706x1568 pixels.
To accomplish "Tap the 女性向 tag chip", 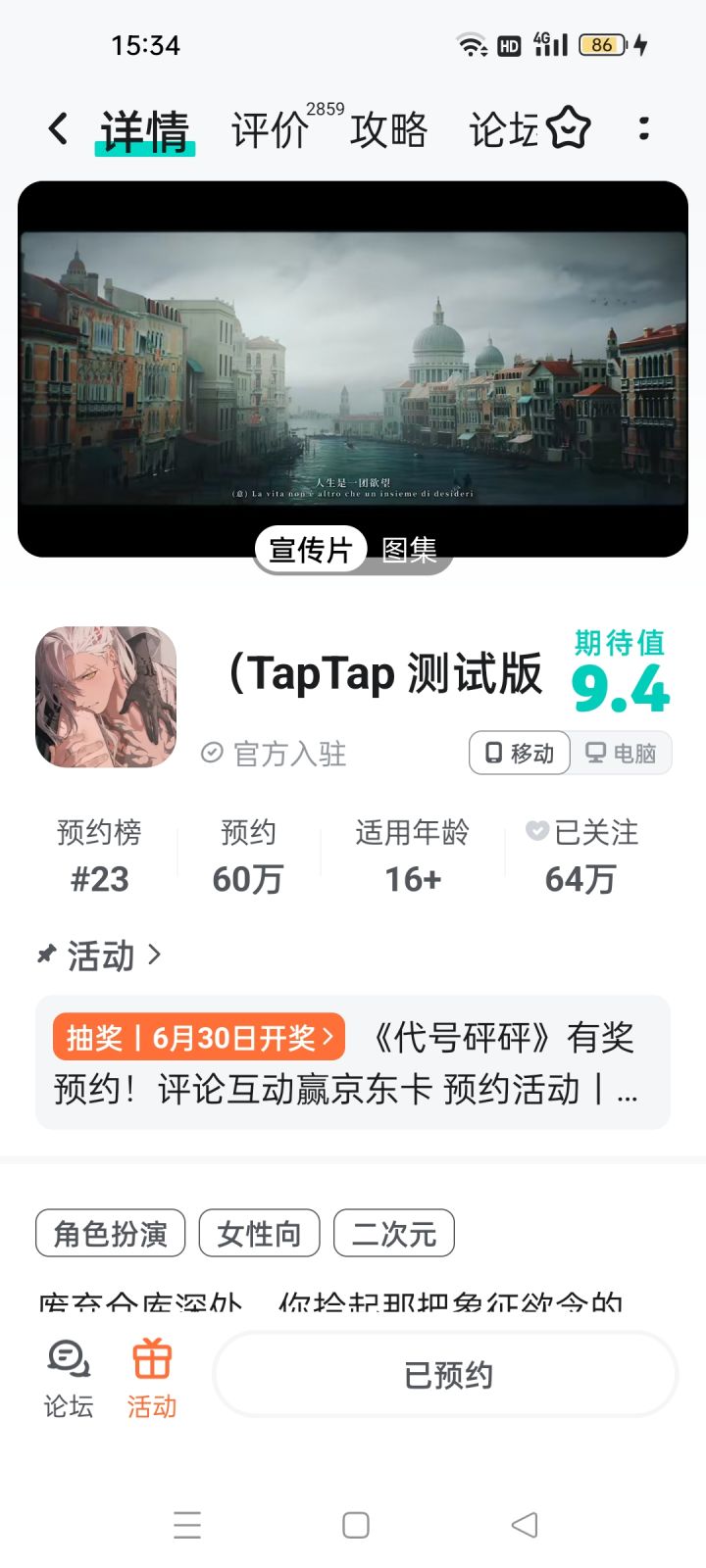I will coord(259,1233).
